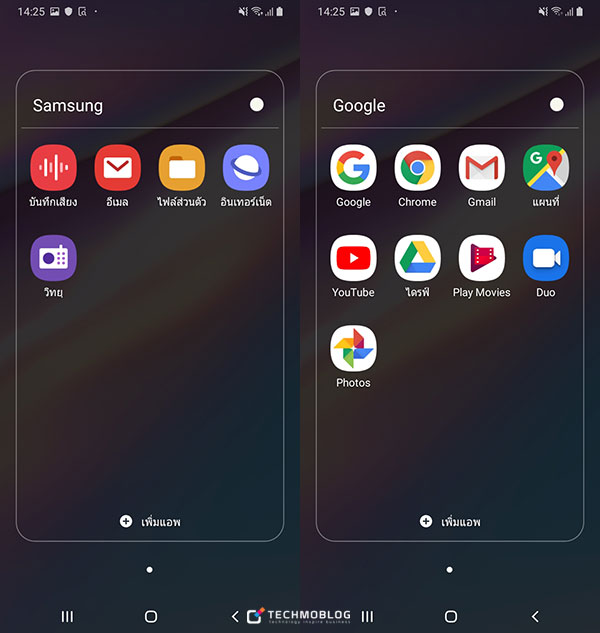Open the My Files app
The height and width of the screenshot is (633, 600).
181,168
